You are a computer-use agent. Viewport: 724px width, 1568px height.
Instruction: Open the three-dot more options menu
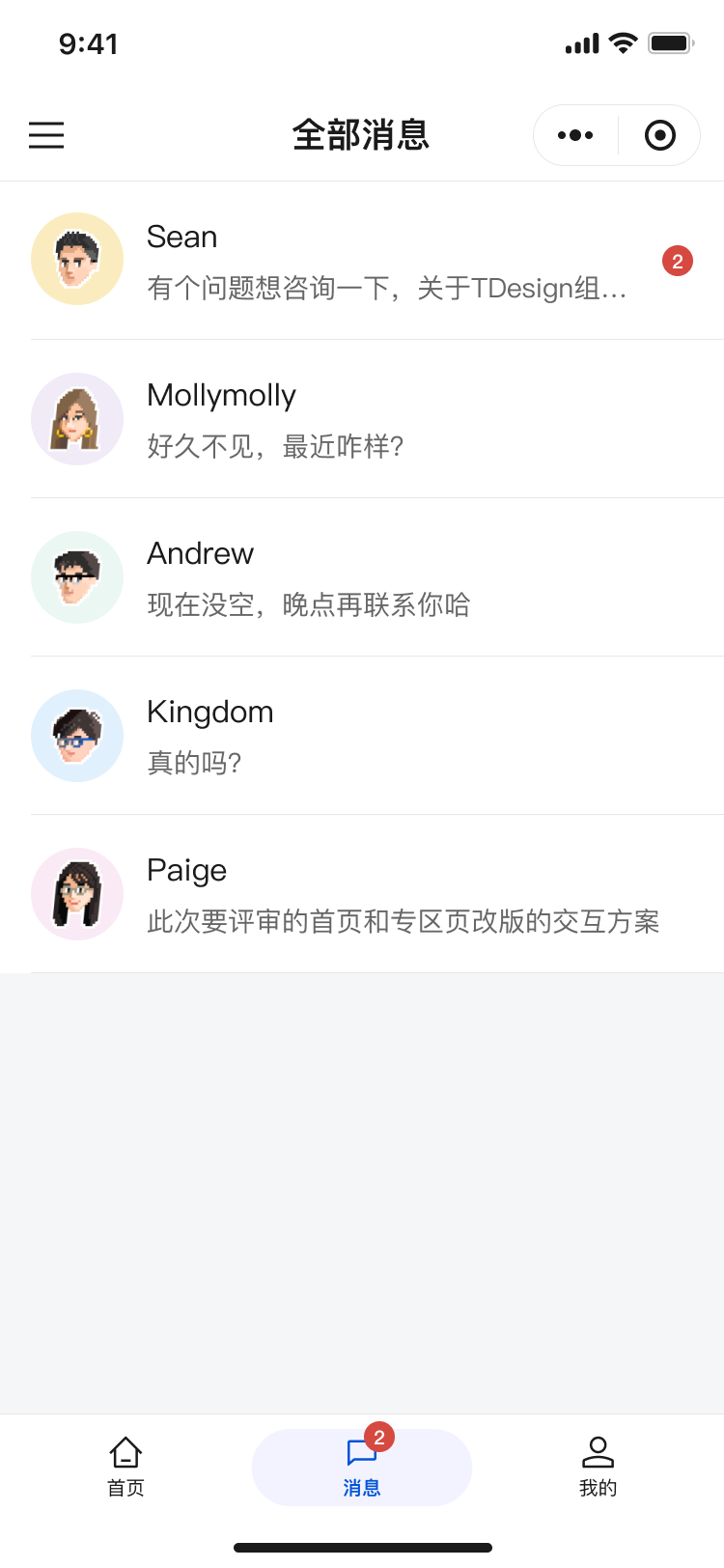tap(575, 135)
